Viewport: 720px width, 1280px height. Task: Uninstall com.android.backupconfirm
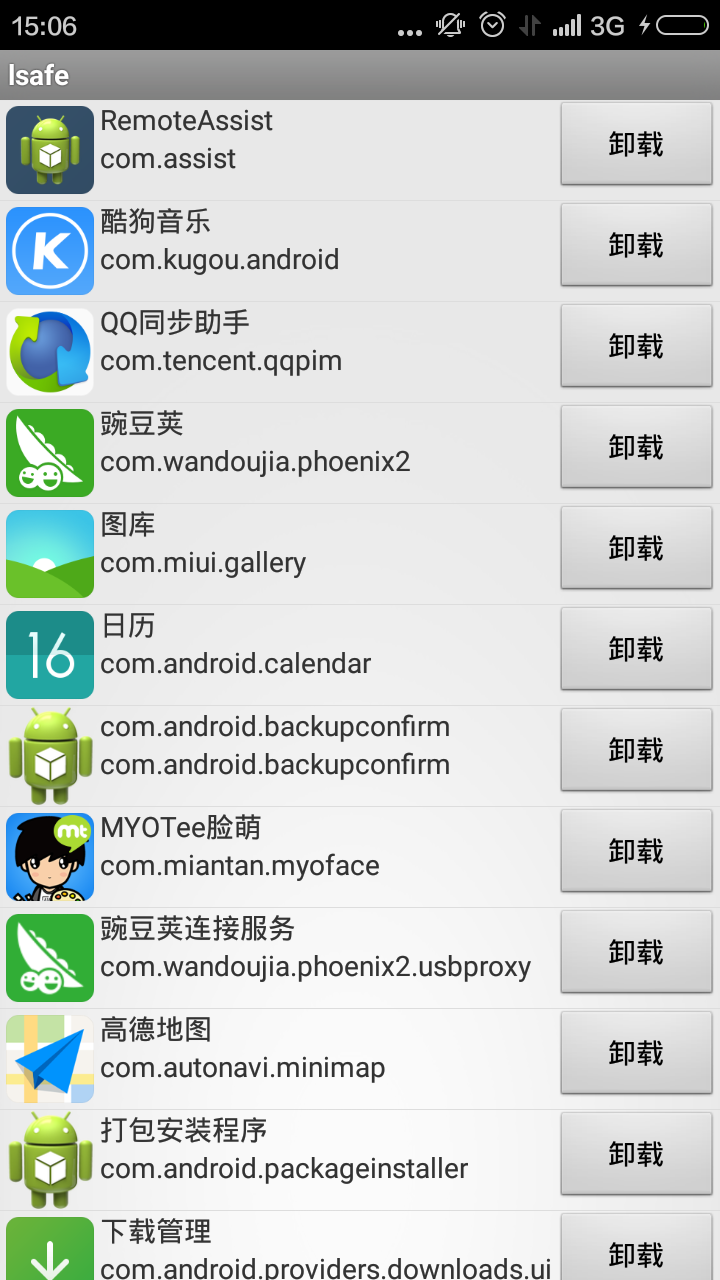tap(636, 750)
